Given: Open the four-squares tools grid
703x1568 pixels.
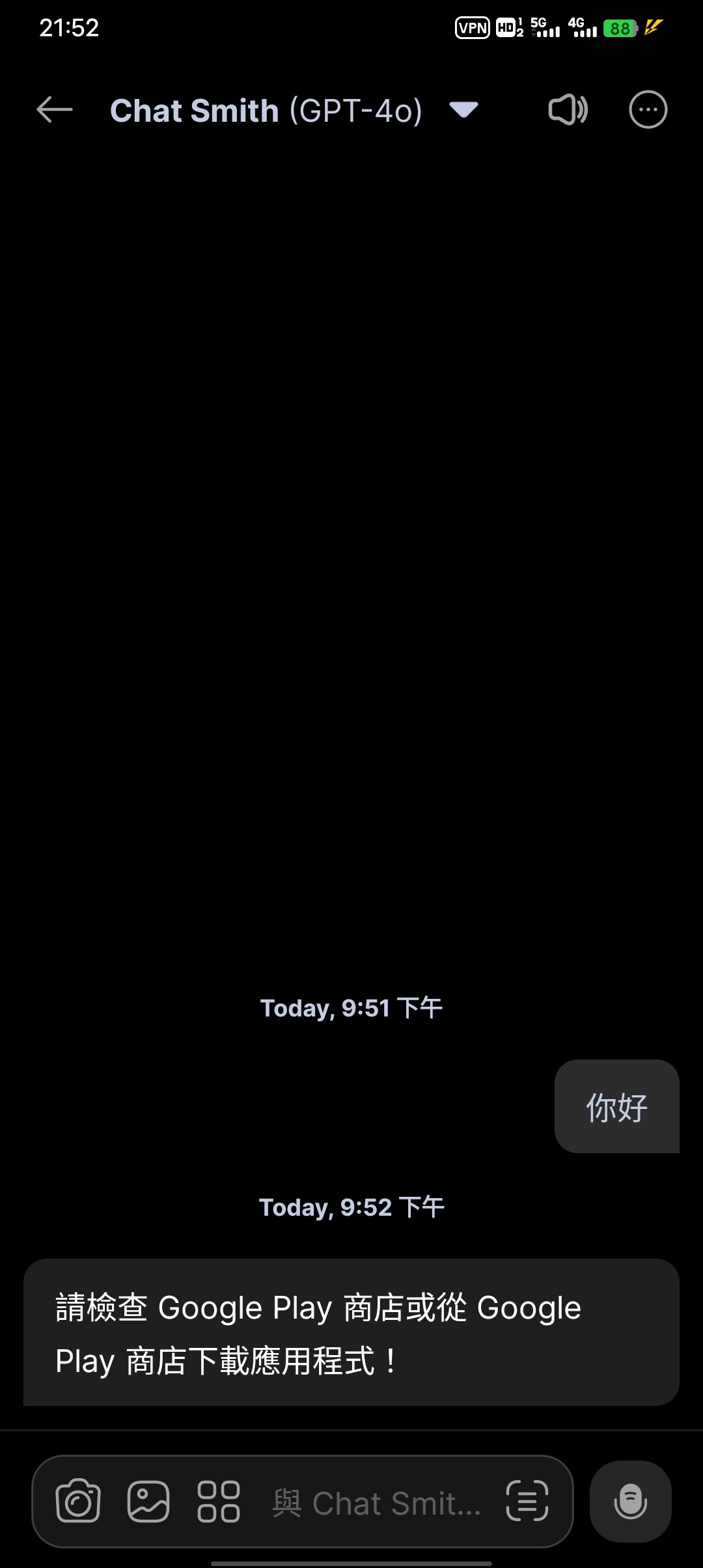Looking at the screenshot, I should pos(219,1501).
